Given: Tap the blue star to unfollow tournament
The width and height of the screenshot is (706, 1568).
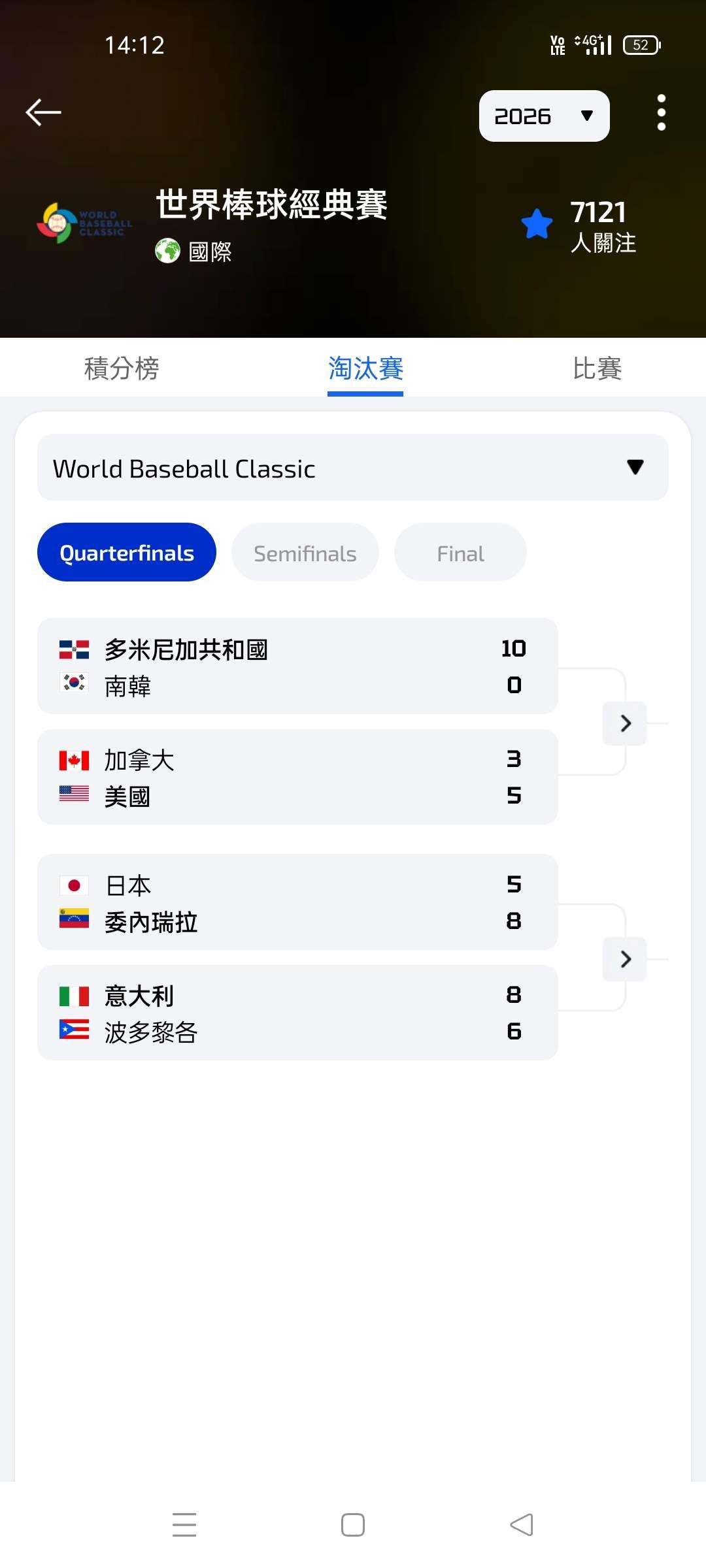Looking at the screenshot, I should tap(537, 224).
